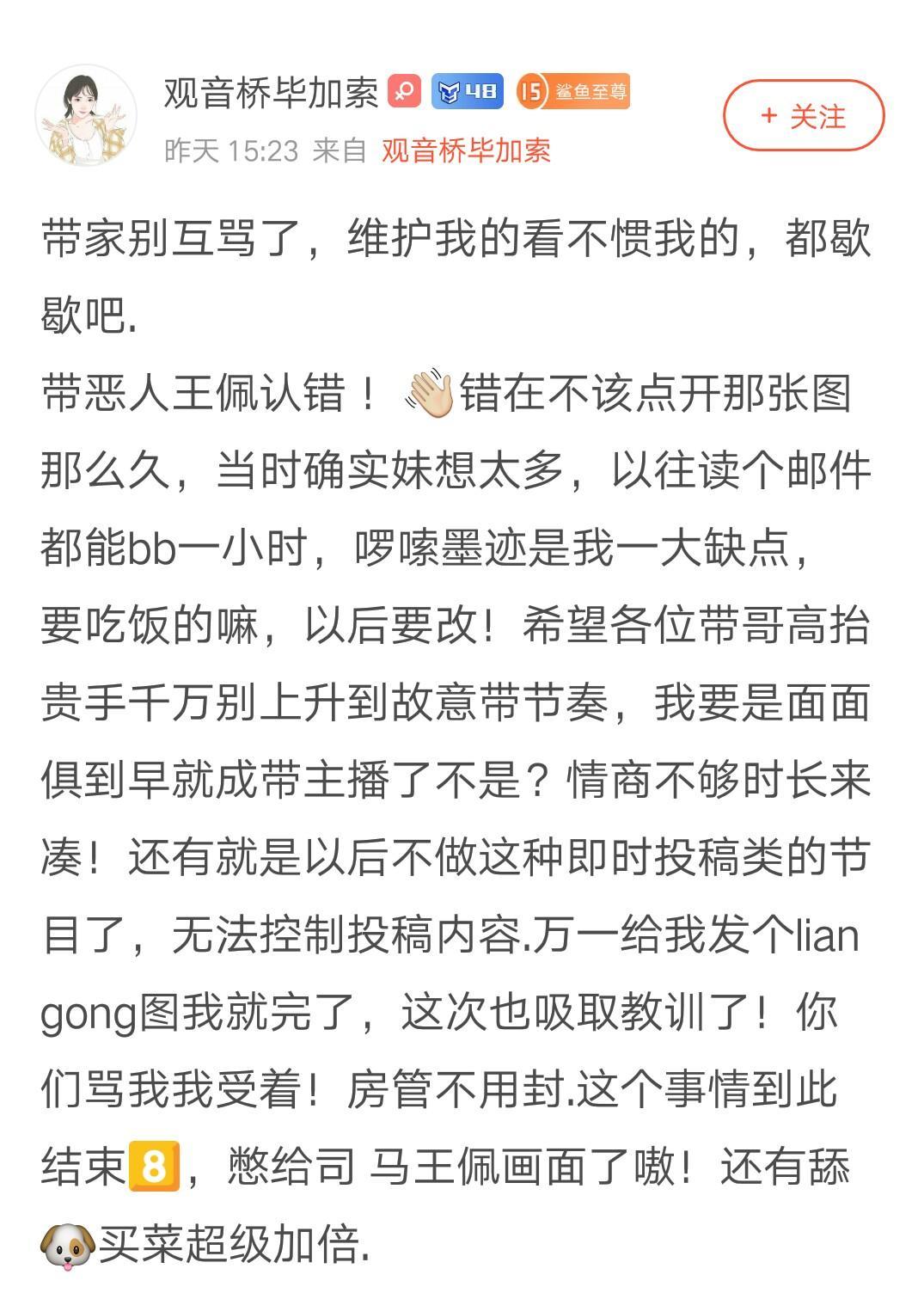
Task: Open the poster's profile avatar
Action: click(x=86, y=115)
